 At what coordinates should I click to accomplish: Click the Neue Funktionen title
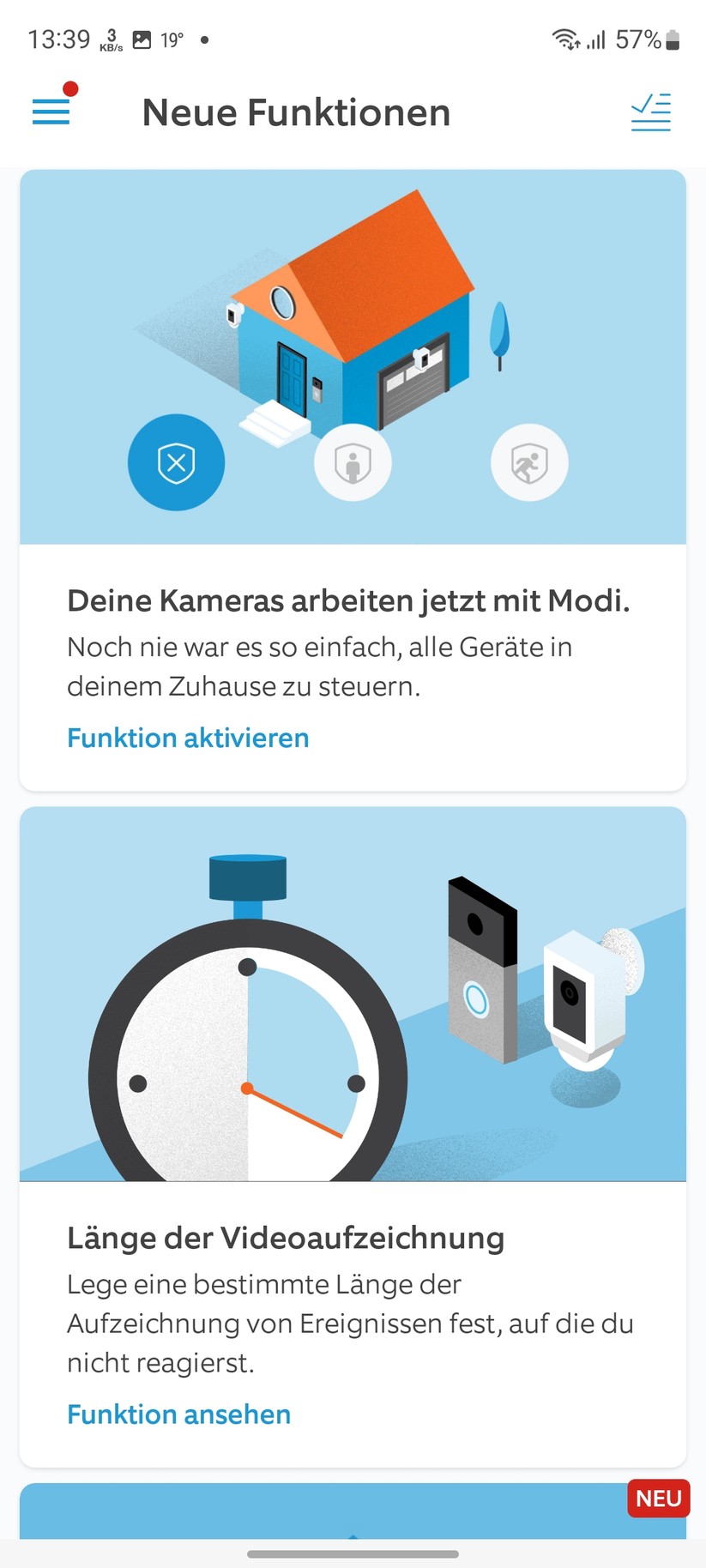coord(296,112)
